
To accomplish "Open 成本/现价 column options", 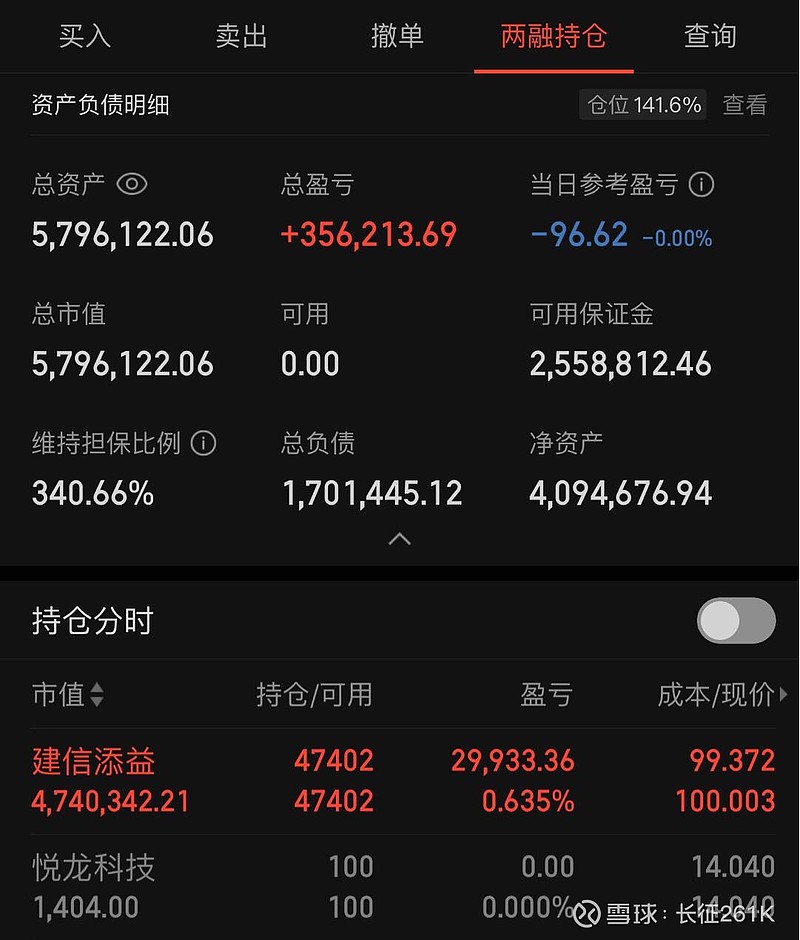I will pyautogui.click(x=718, y=696).
